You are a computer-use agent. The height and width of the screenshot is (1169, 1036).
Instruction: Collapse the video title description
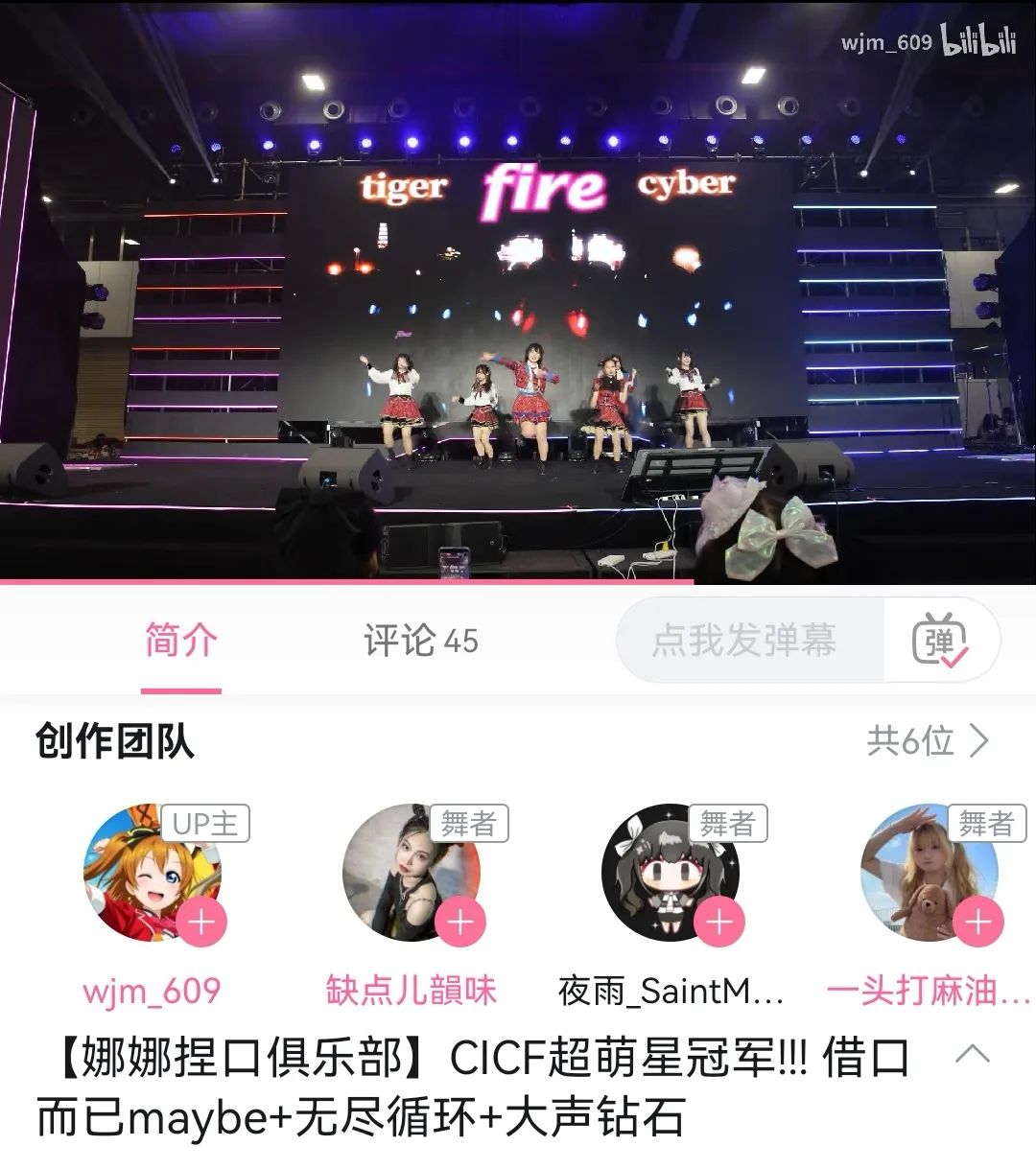tap(972, 1055)
